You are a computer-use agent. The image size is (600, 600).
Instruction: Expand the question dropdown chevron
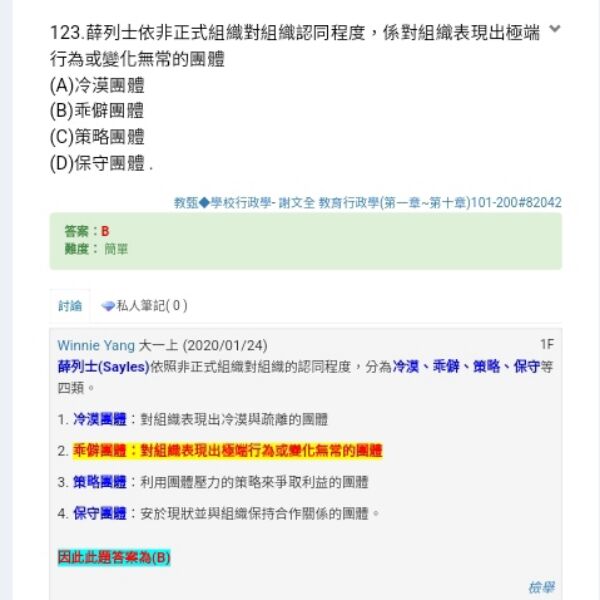click(x=556, y=30)
